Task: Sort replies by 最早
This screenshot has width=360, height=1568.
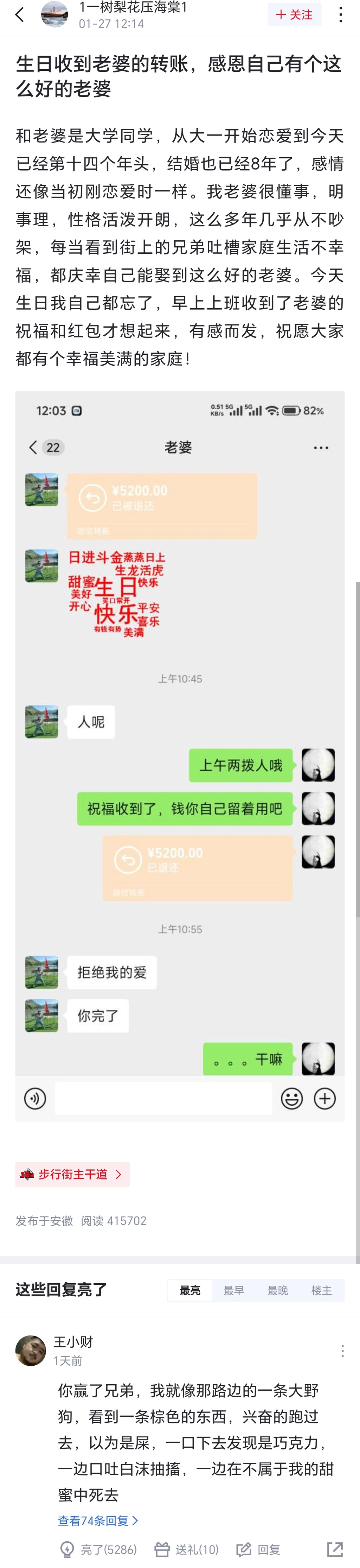Action: [233, 1290]
